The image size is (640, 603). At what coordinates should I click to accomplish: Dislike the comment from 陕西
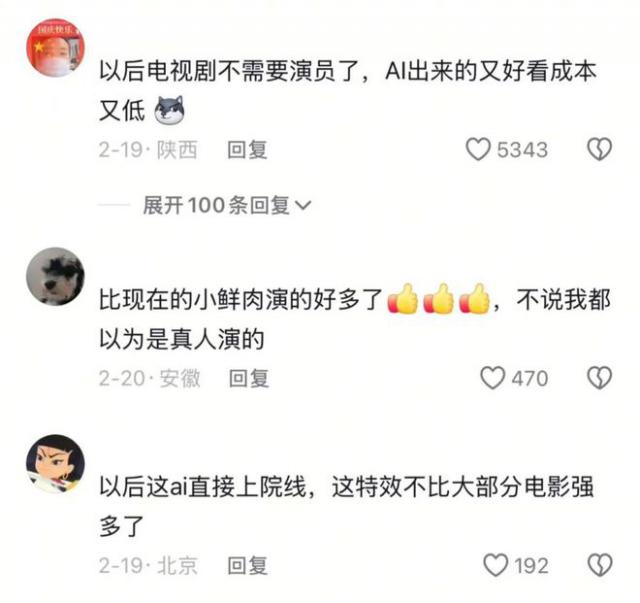click(x=598, y=150)
